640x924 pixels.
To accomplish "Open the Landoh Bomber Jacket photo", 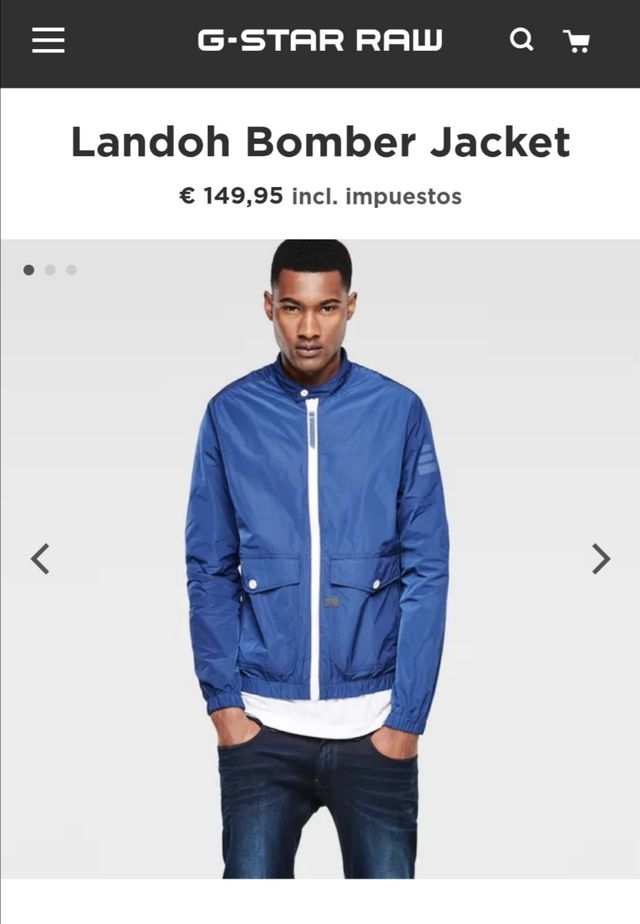I will click(x=318, y=558).
